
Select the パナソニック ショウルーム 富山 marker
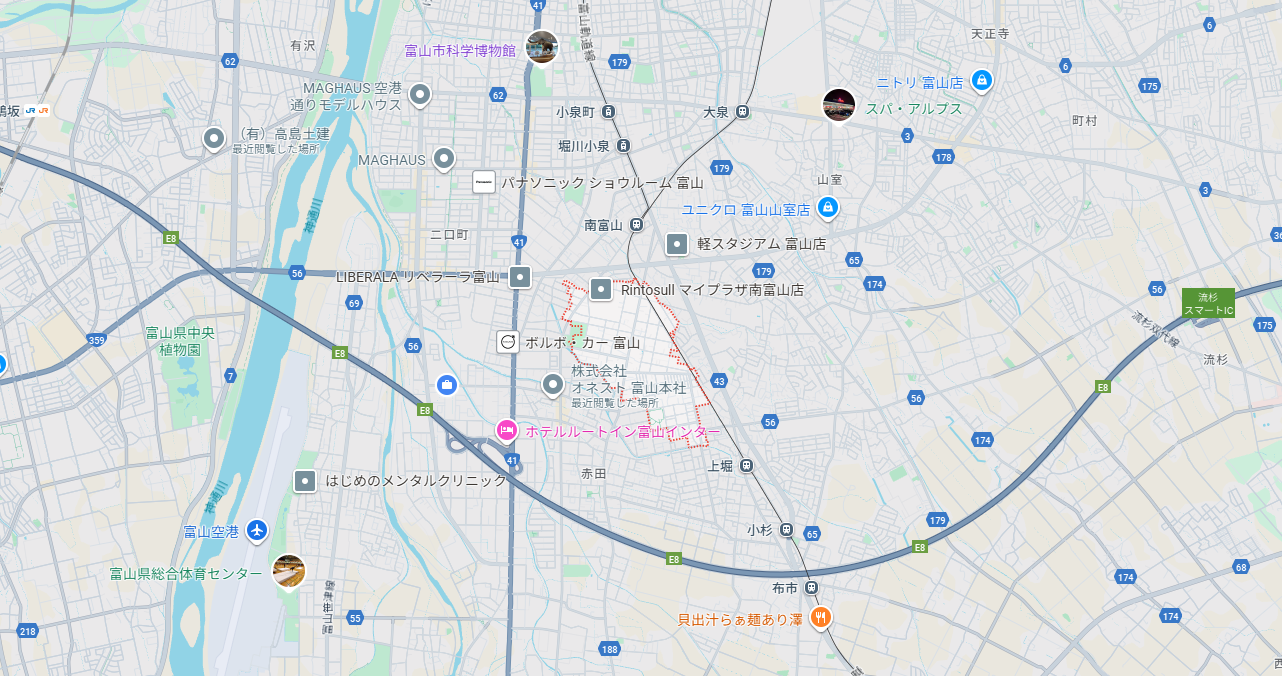tap(484, 182)
